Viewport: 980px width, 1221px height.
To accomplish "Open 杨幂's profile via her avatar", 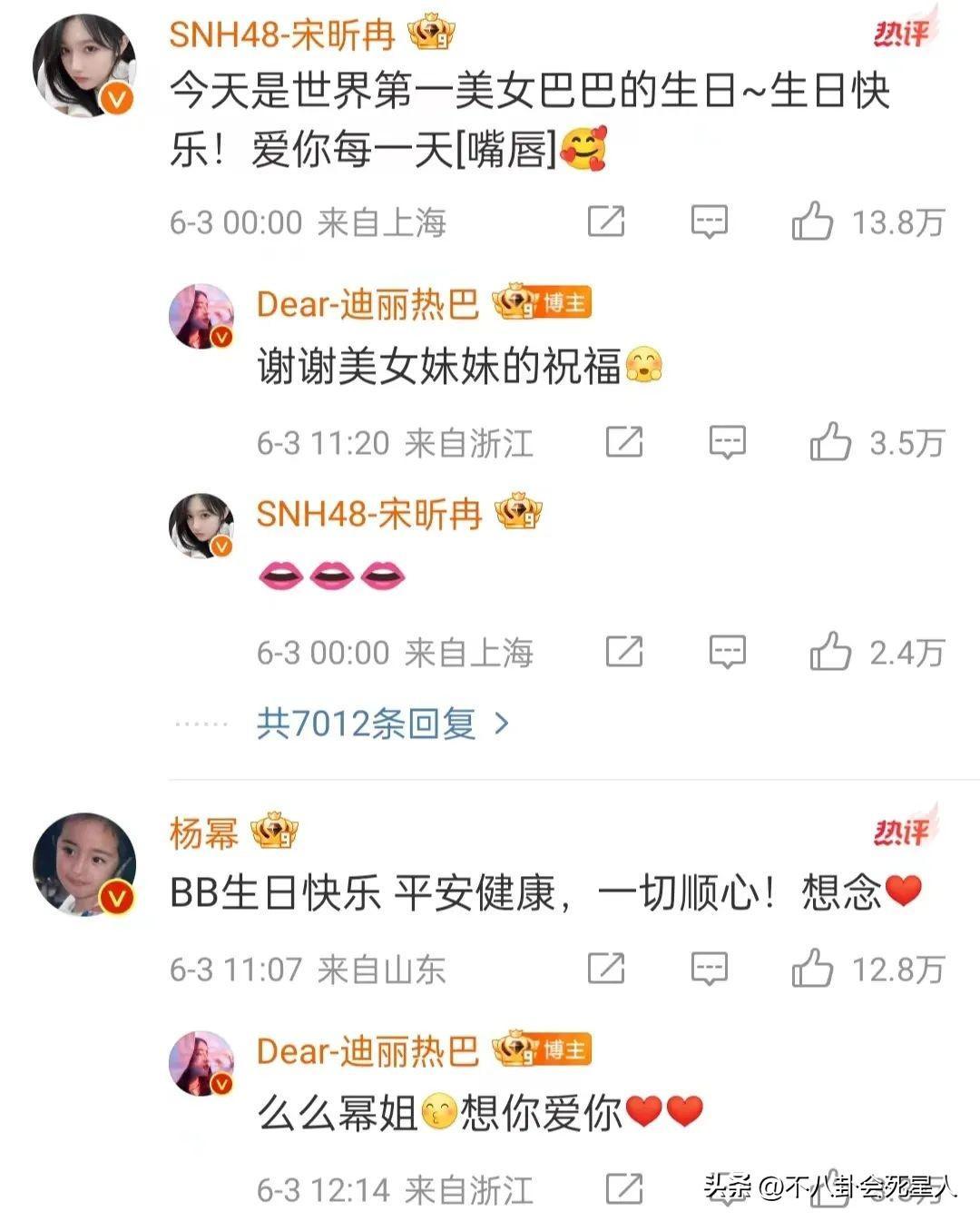I will (x=83, y=865).
